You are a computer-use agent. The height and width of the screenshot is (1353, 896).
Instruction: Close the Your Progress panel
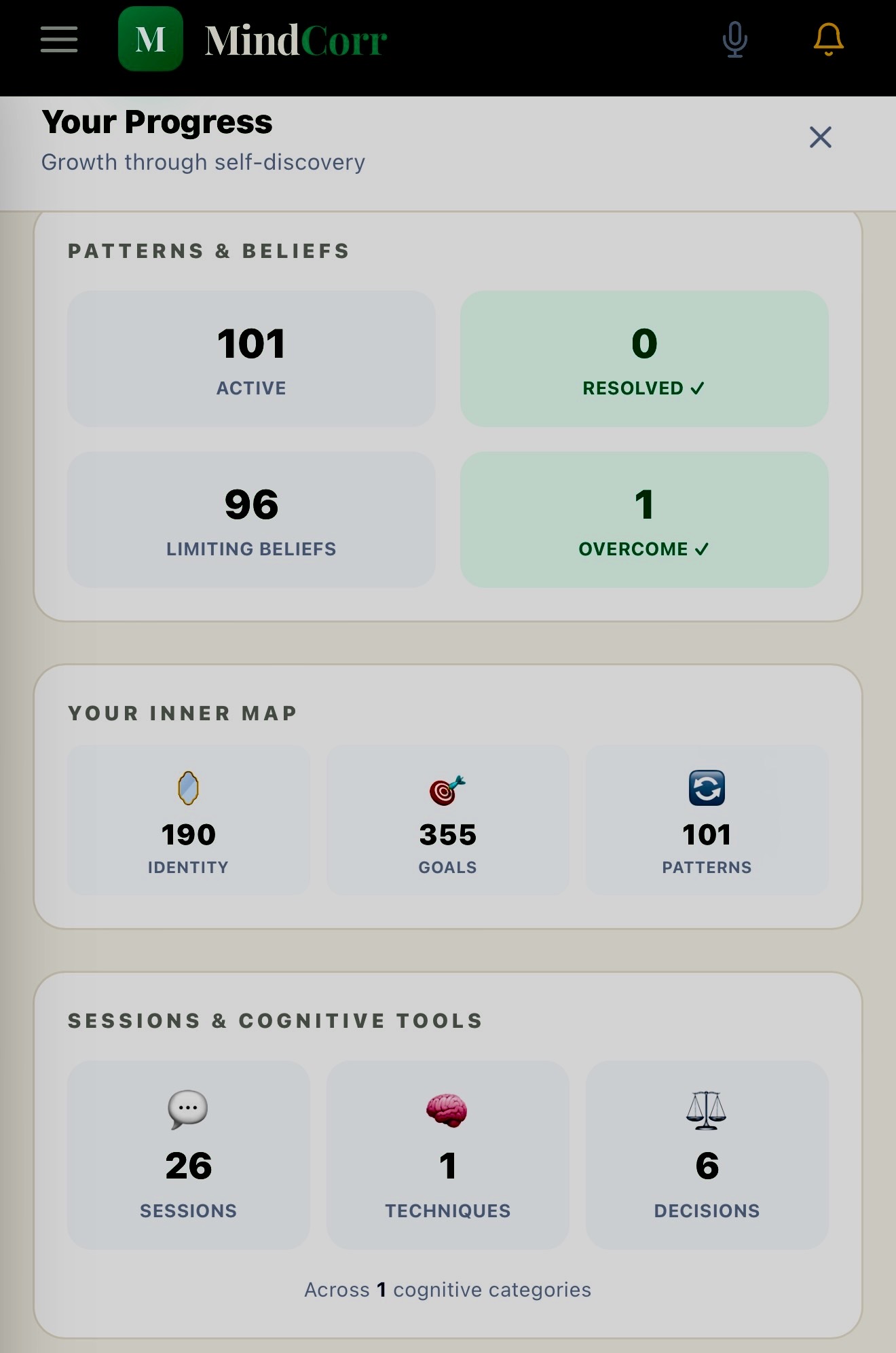820,137
